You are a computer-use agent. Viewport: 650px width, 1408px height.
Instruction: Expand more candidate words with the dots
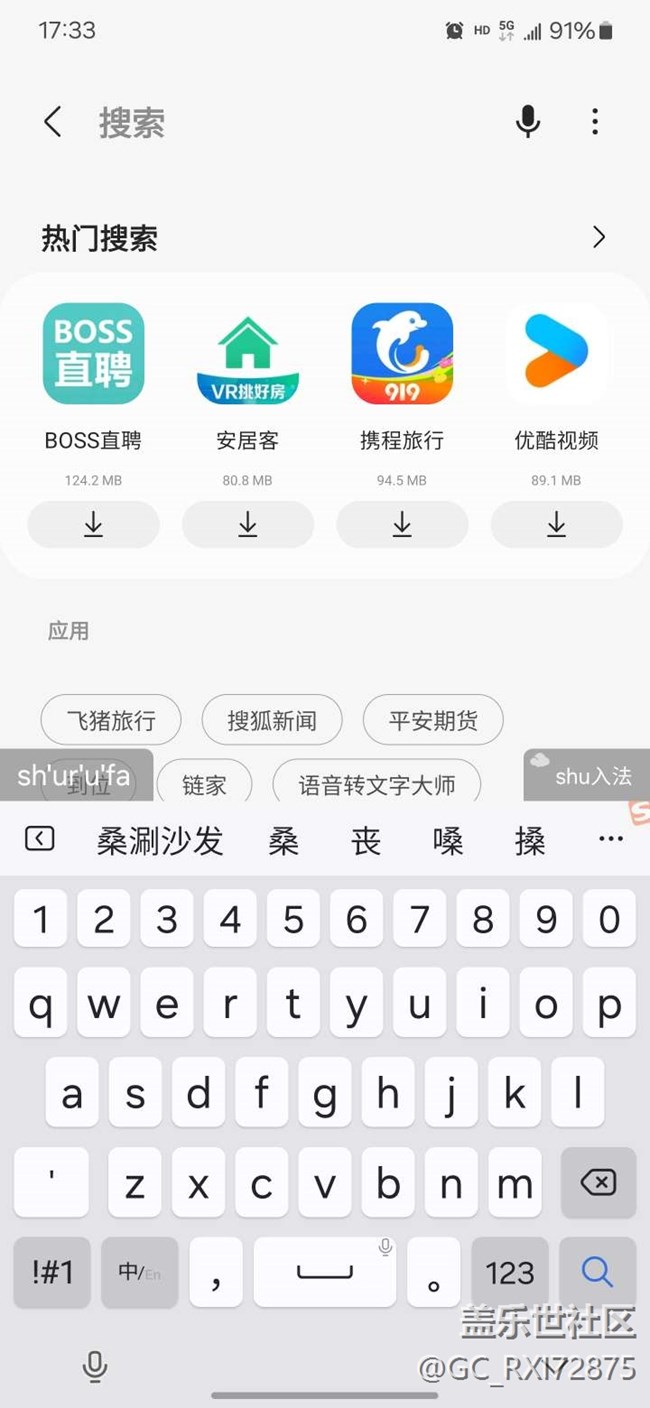click(x=610, y=839)
